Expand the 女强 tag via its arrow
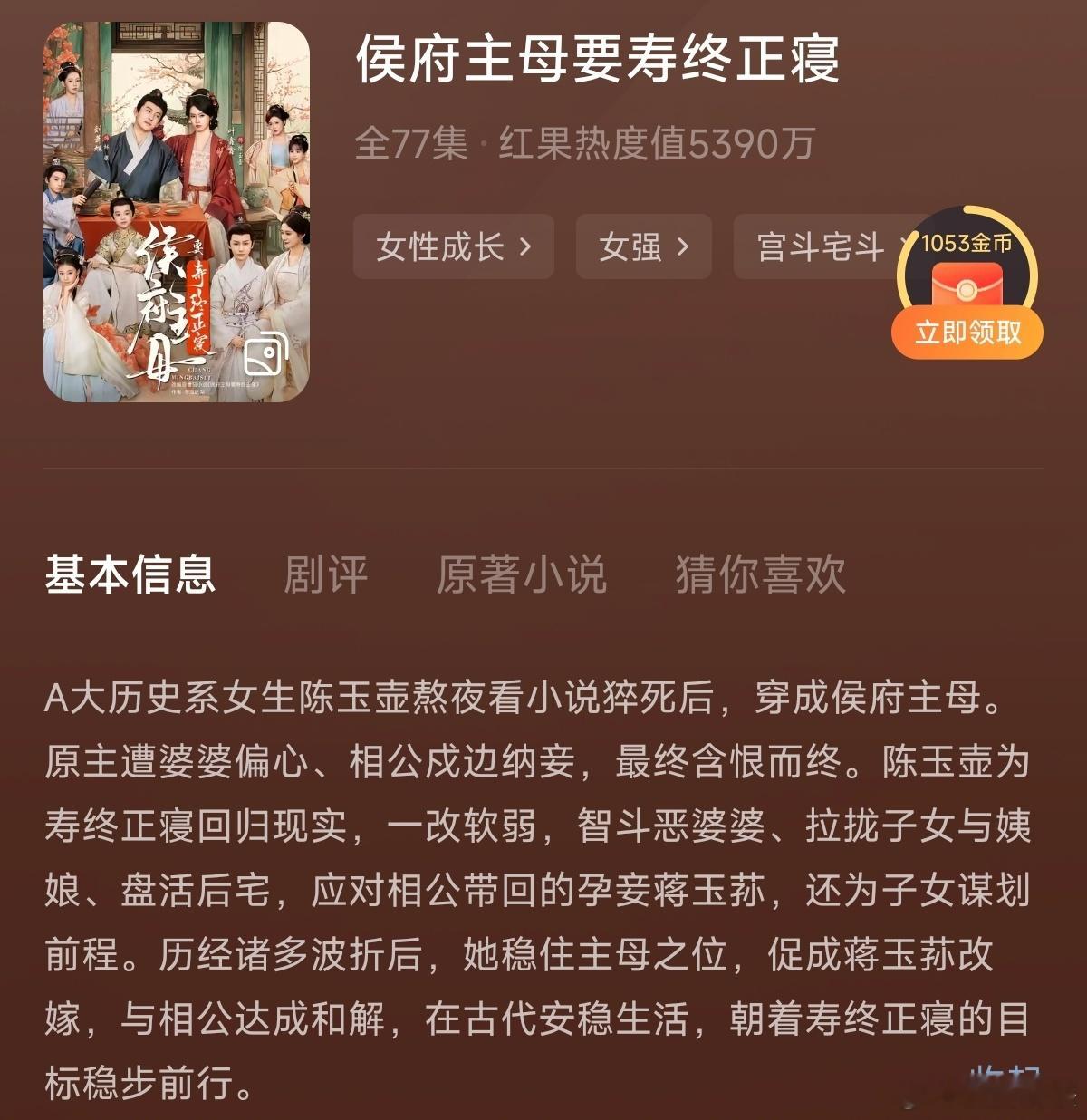The width and height of the screenshot is (1087, 1120). pyautogui.click(x=684, y=246)
